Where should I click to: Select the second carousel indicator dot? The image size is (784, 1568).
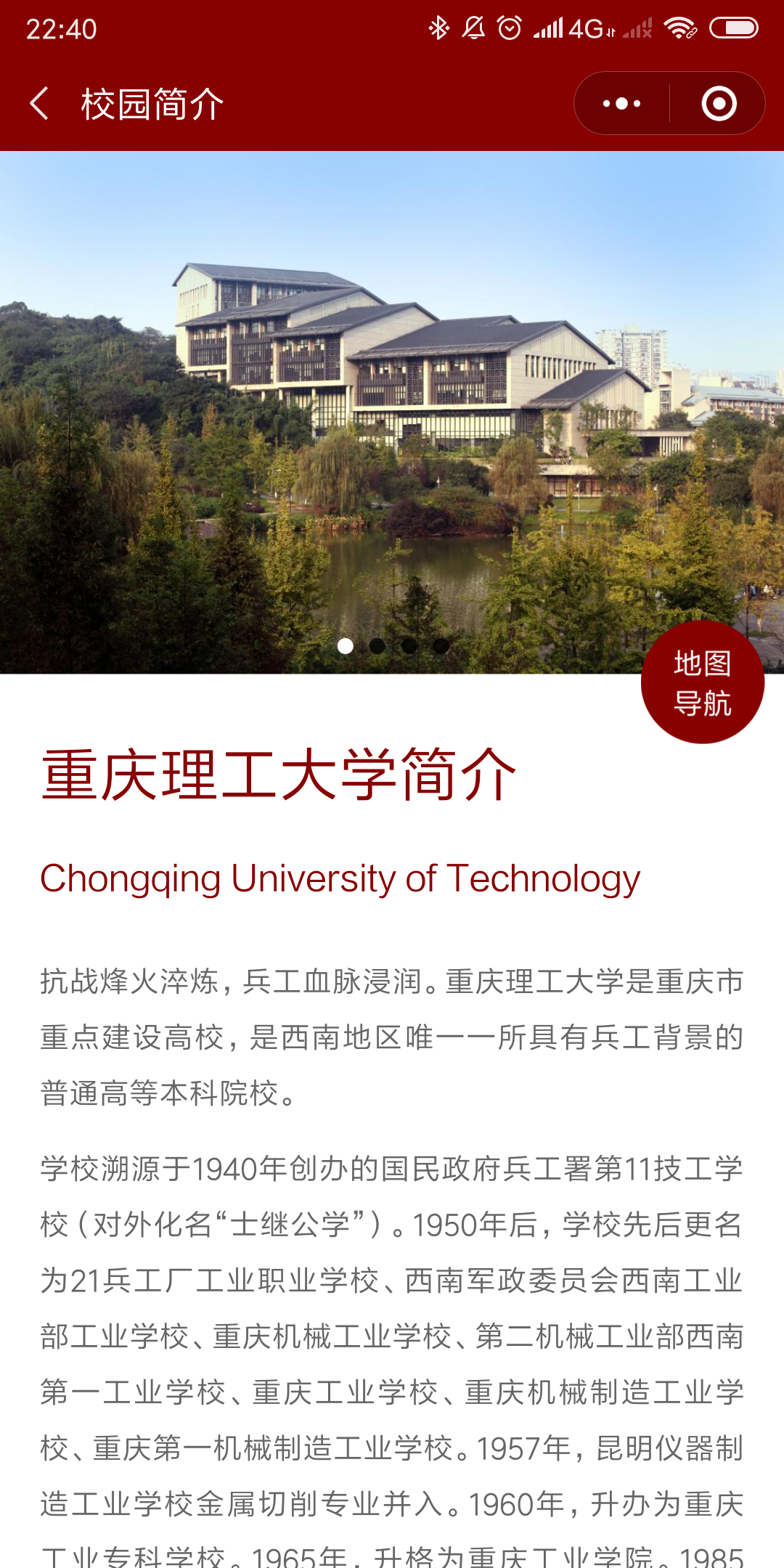pyautogui.click(x=377, y=645)
